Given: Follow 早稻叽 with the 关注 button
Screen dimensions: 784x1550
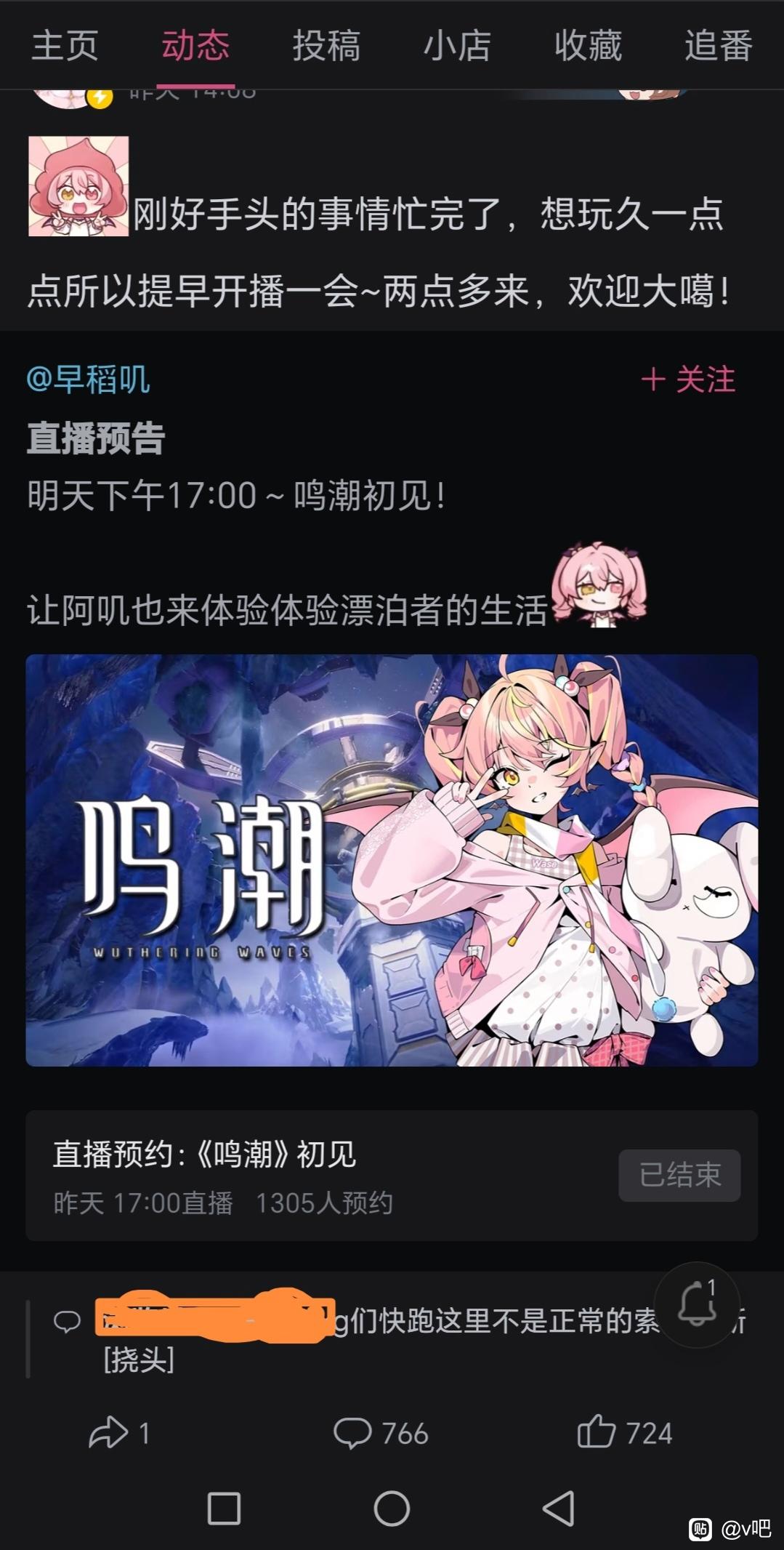Looking at the screenshot, I should tap(688, 380).
